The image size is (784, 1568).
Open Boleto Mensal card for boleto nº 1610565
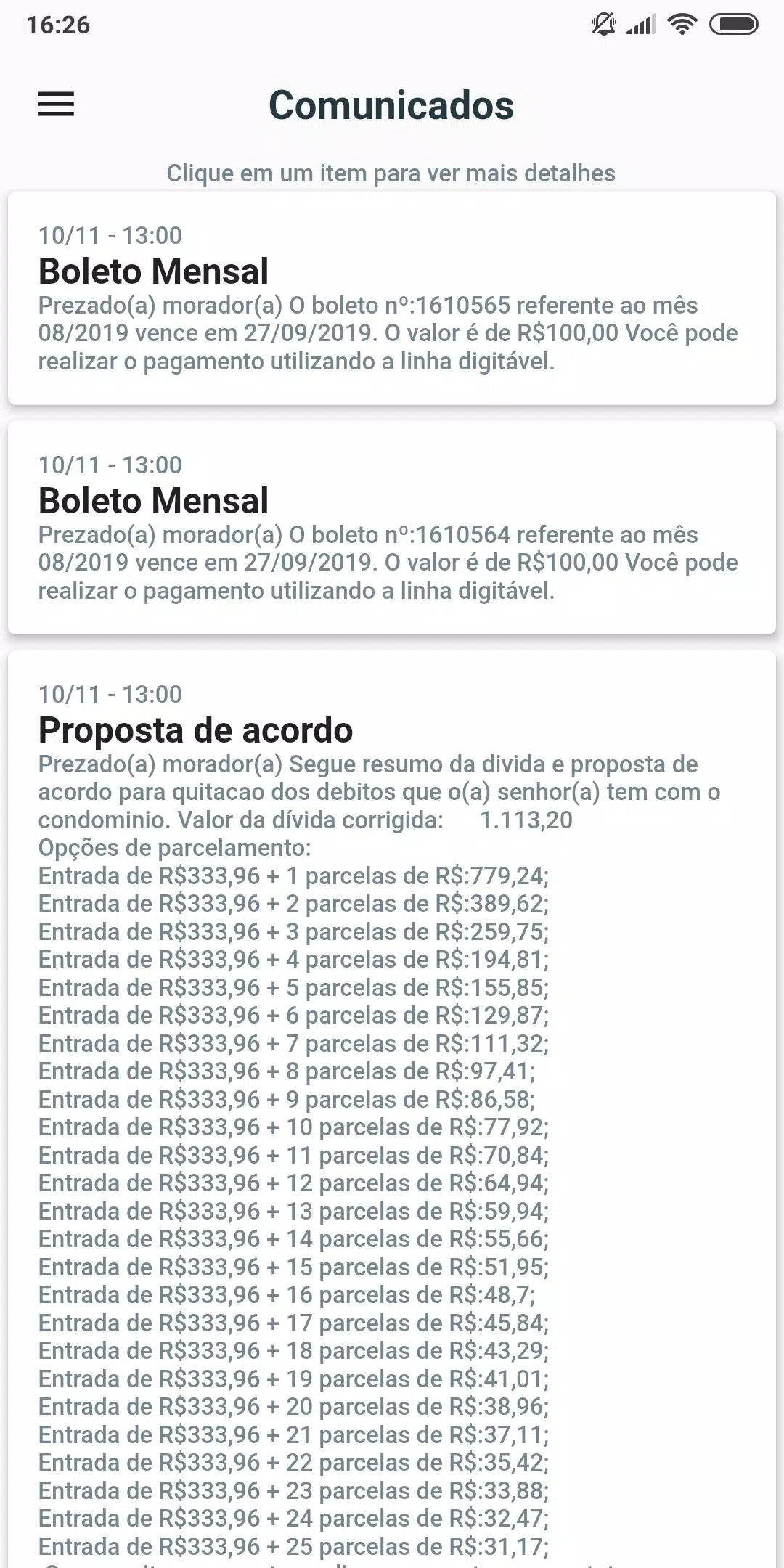pos(392,298)
